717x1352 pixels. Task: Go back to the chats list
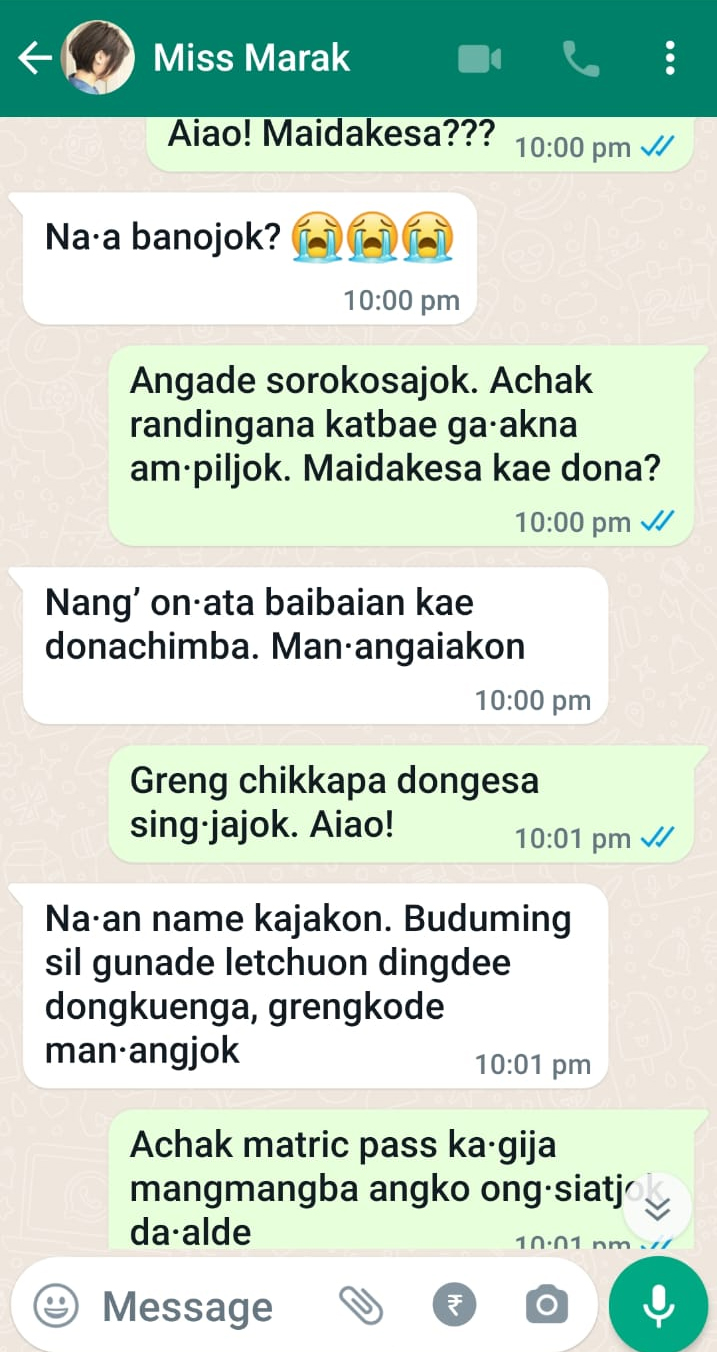coord(35,58)
